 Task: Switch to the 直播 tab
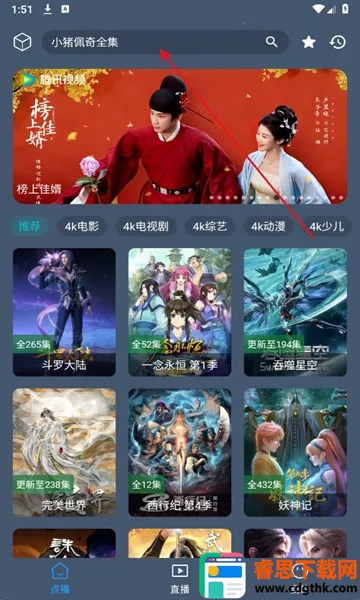click(x=180, y=578)
